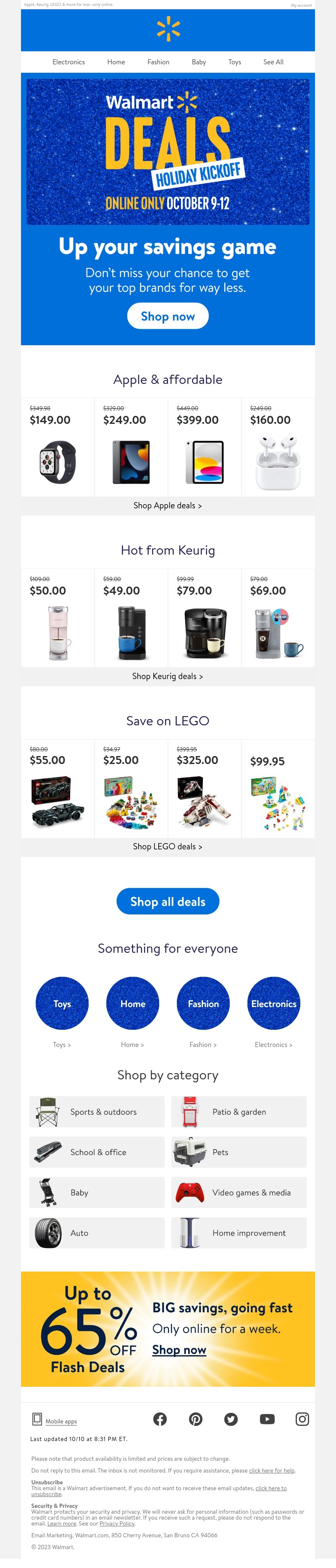Open Shop LEGO deals link
336x1568 pixels.
point(168,847)
